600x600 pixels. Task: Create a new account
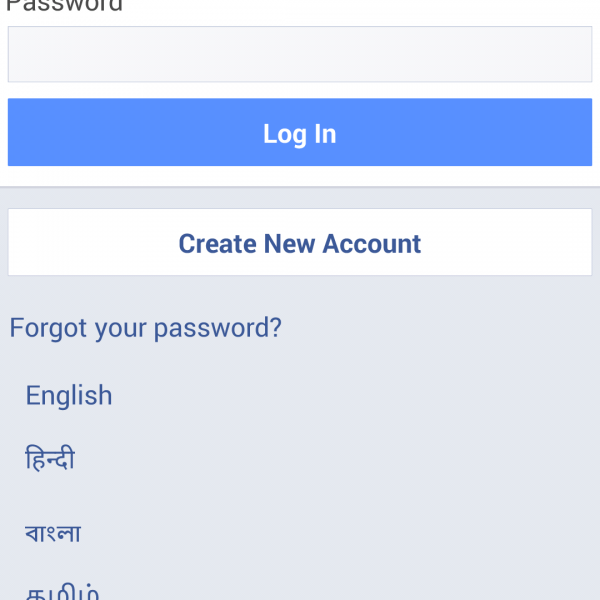pyautogui.click(x=300, y=243)
